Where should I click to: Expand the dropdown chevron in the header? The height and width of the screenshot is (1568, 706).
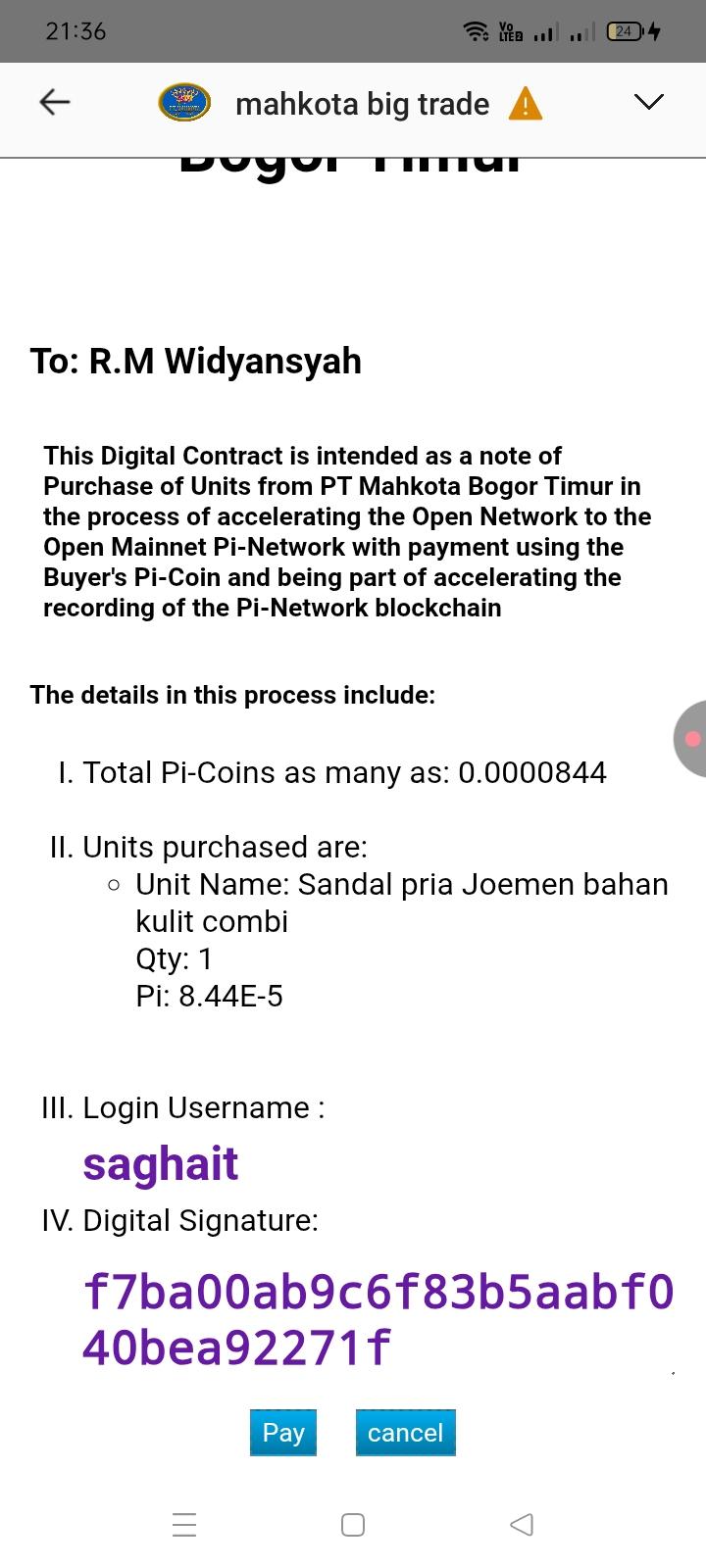648,102
